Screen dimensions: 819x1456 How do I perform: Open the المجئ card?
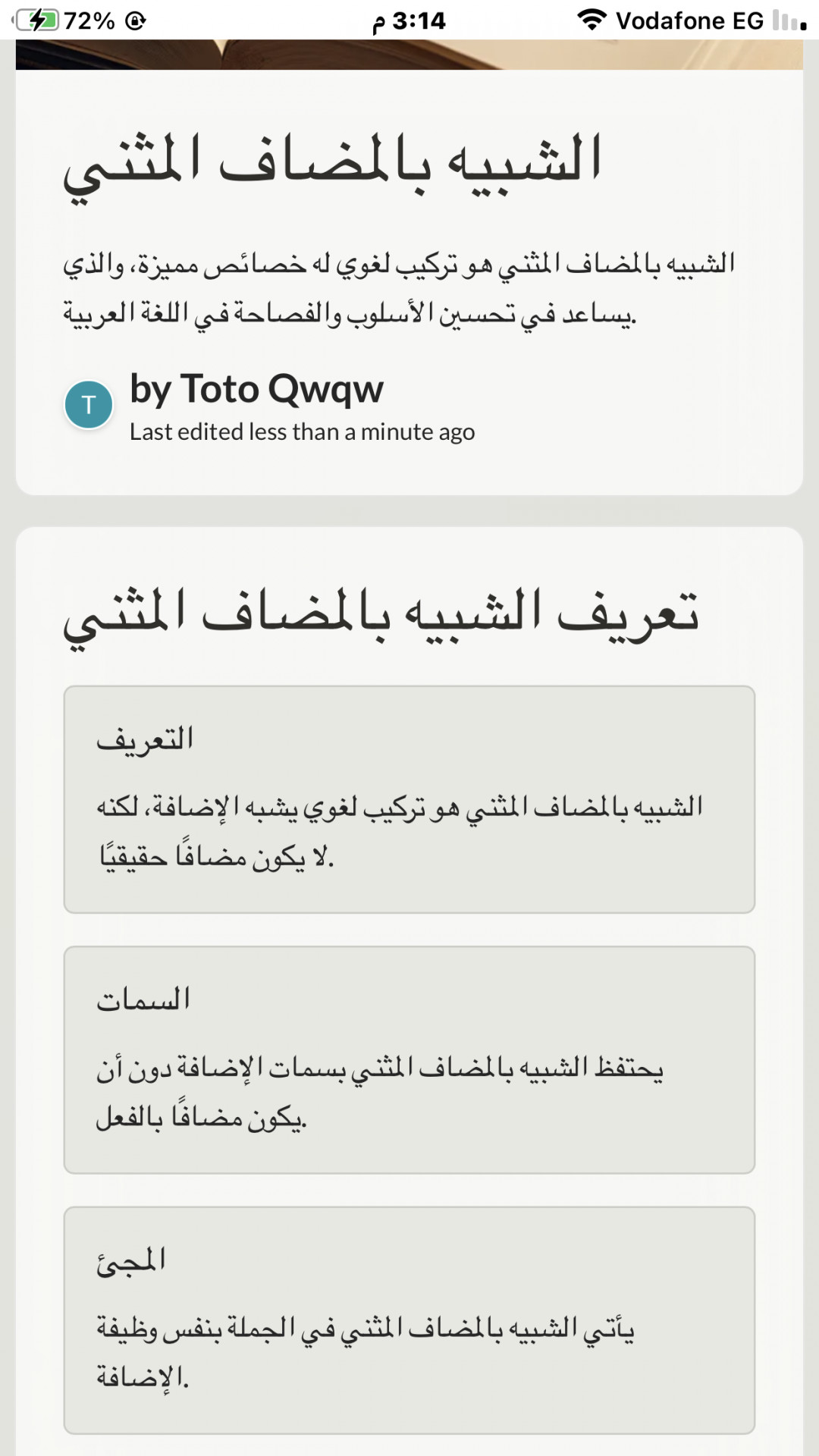[409, 1320]
